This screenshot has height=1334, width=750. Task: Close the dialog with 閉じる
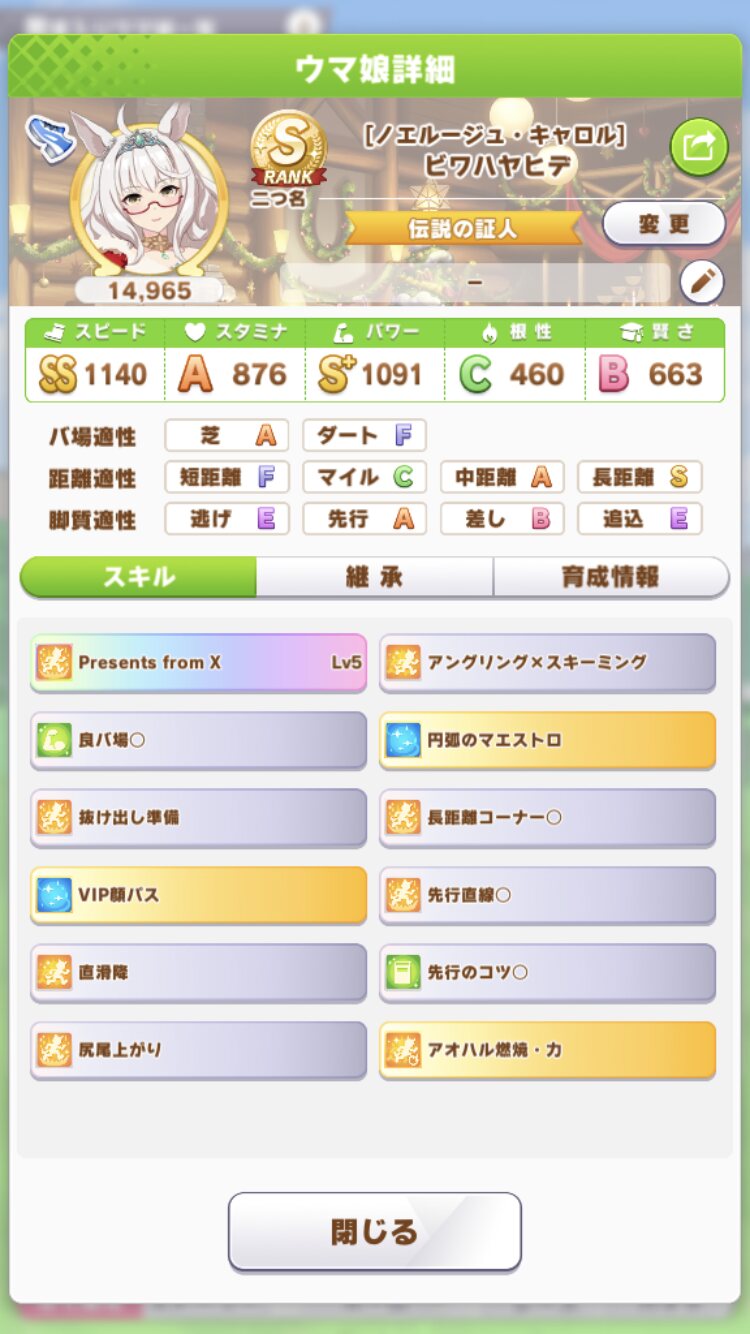374,1231
